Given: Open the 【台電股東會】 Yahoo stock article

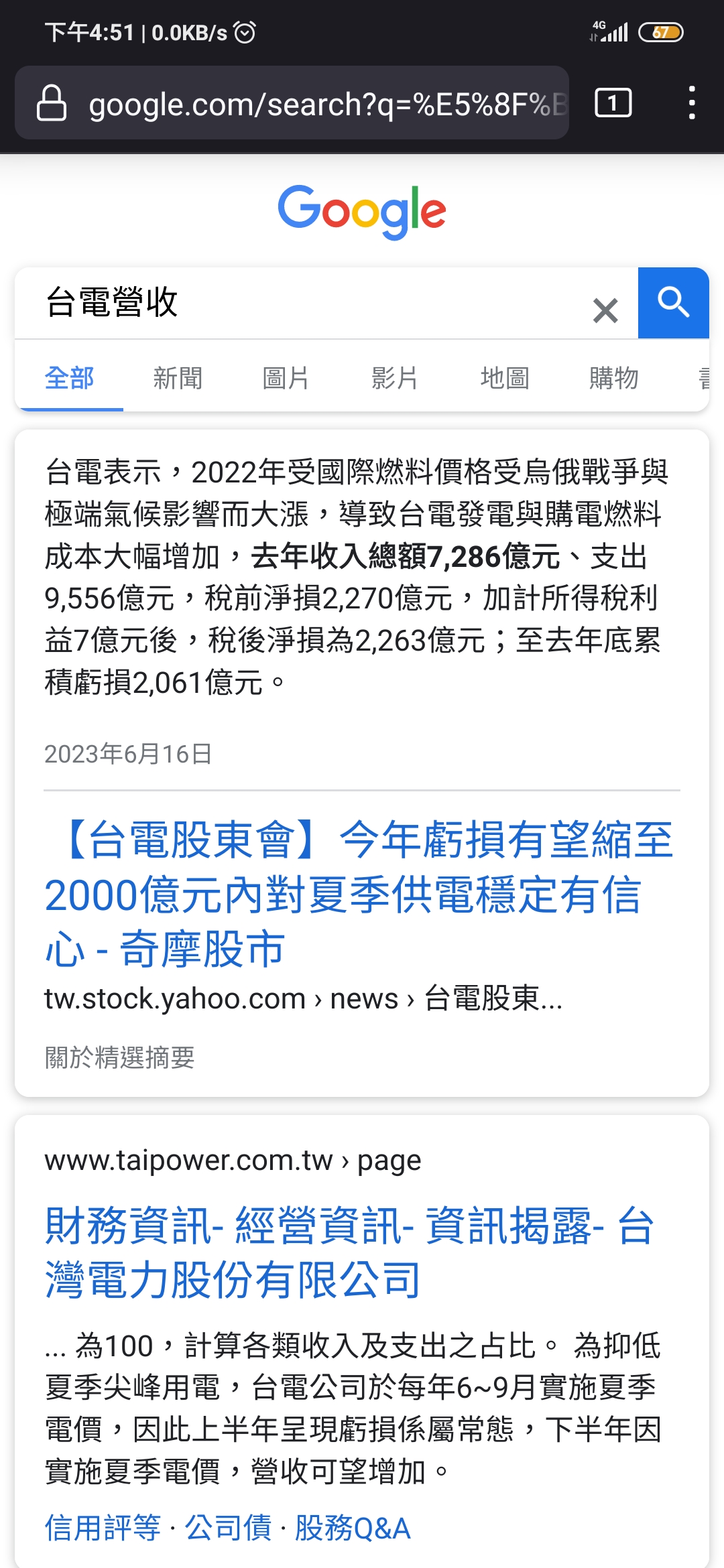Looking at the screenshot, I should pyautogui.click(x=359, y=894).
